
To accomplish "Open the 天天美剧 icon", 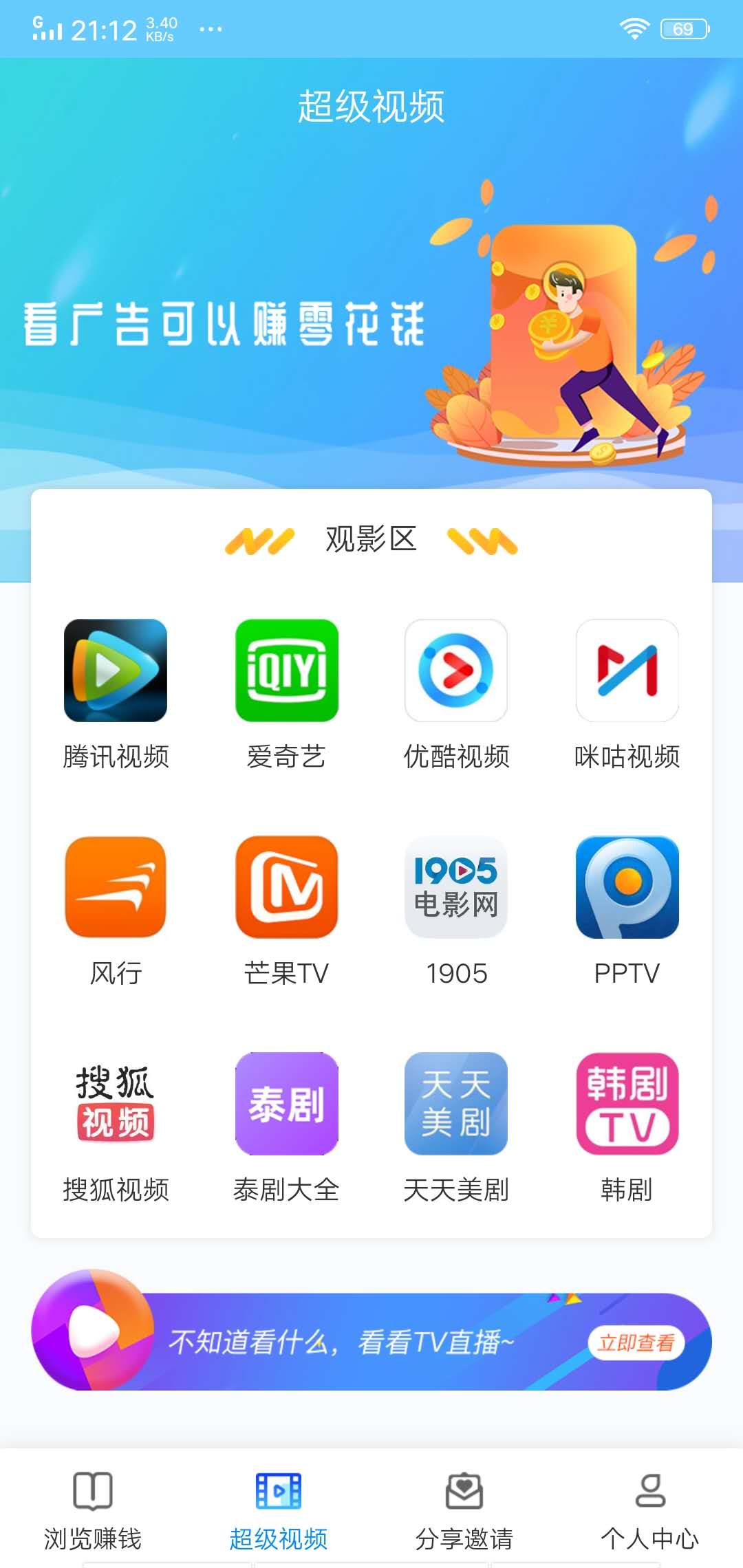I will coord(456,1102).
